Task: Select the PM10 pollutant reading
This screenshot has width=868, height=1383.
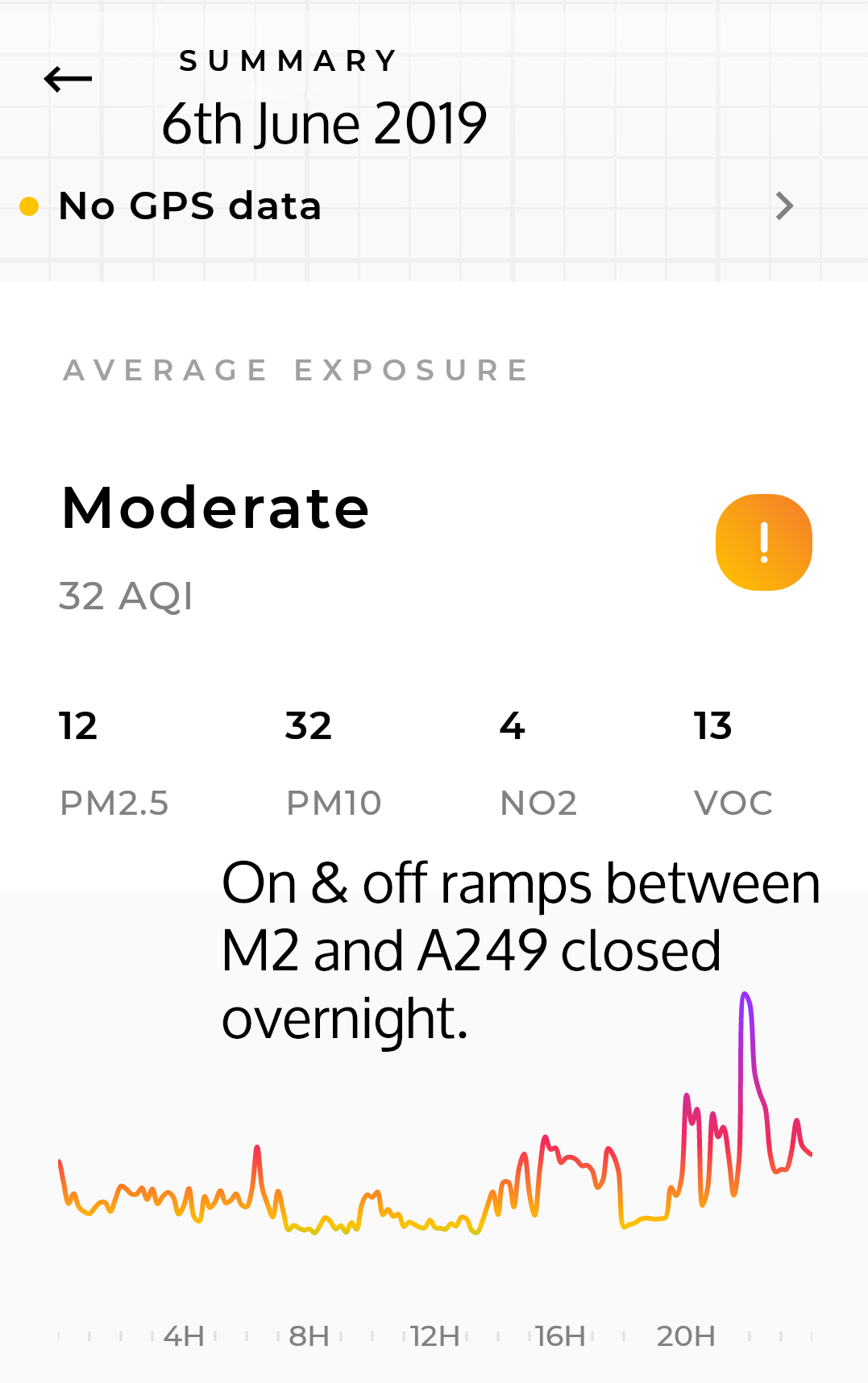Action: 333,762
